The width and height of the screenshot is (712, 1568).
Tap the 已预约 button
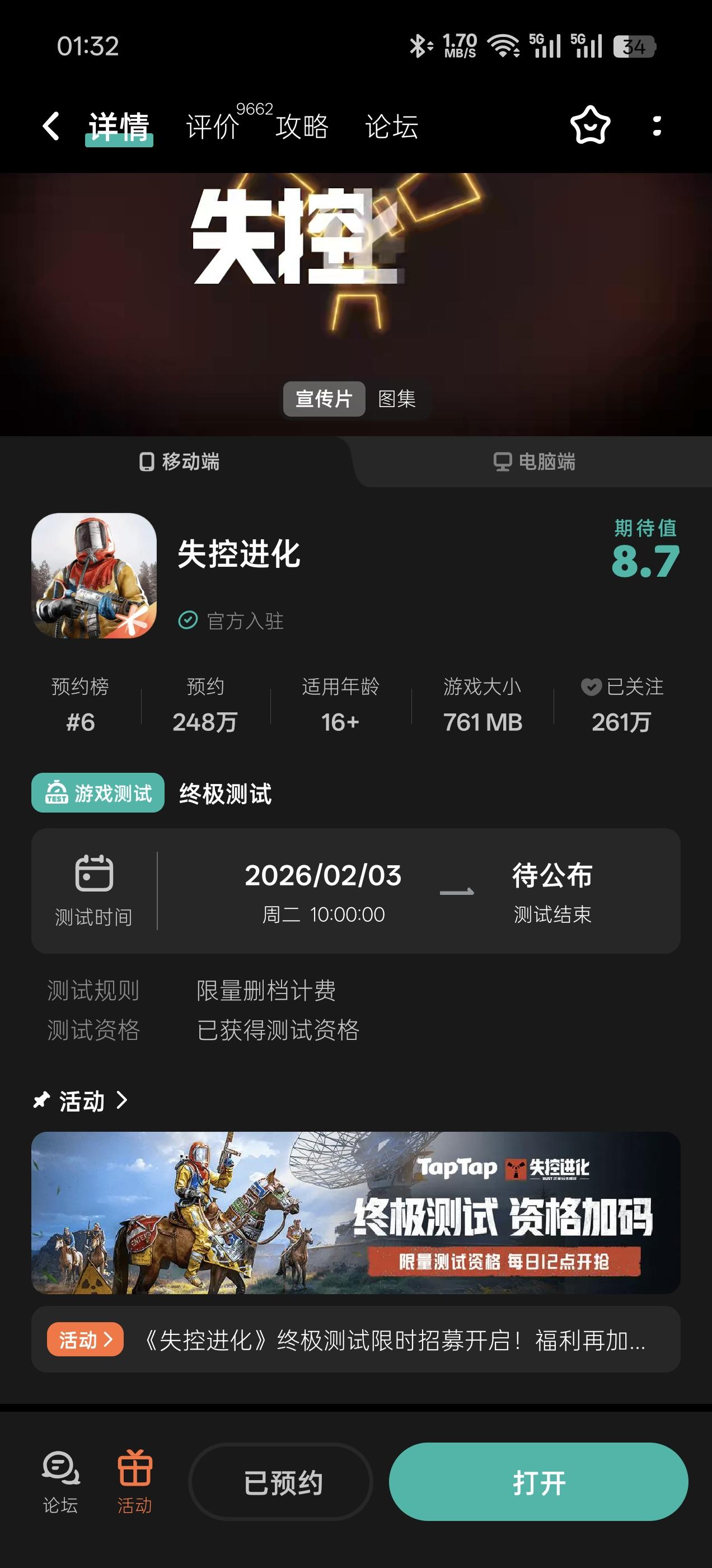coord(281,1482)
